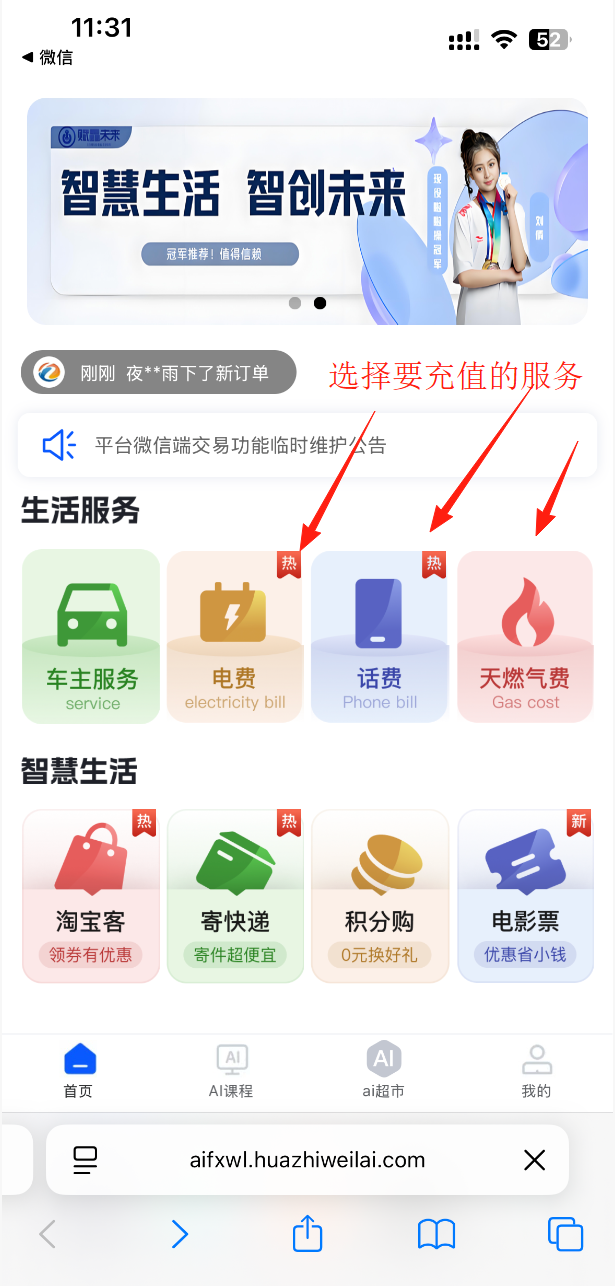
Task: Select the 电费 electricity bill service
Action: click(x=235, y=636)
